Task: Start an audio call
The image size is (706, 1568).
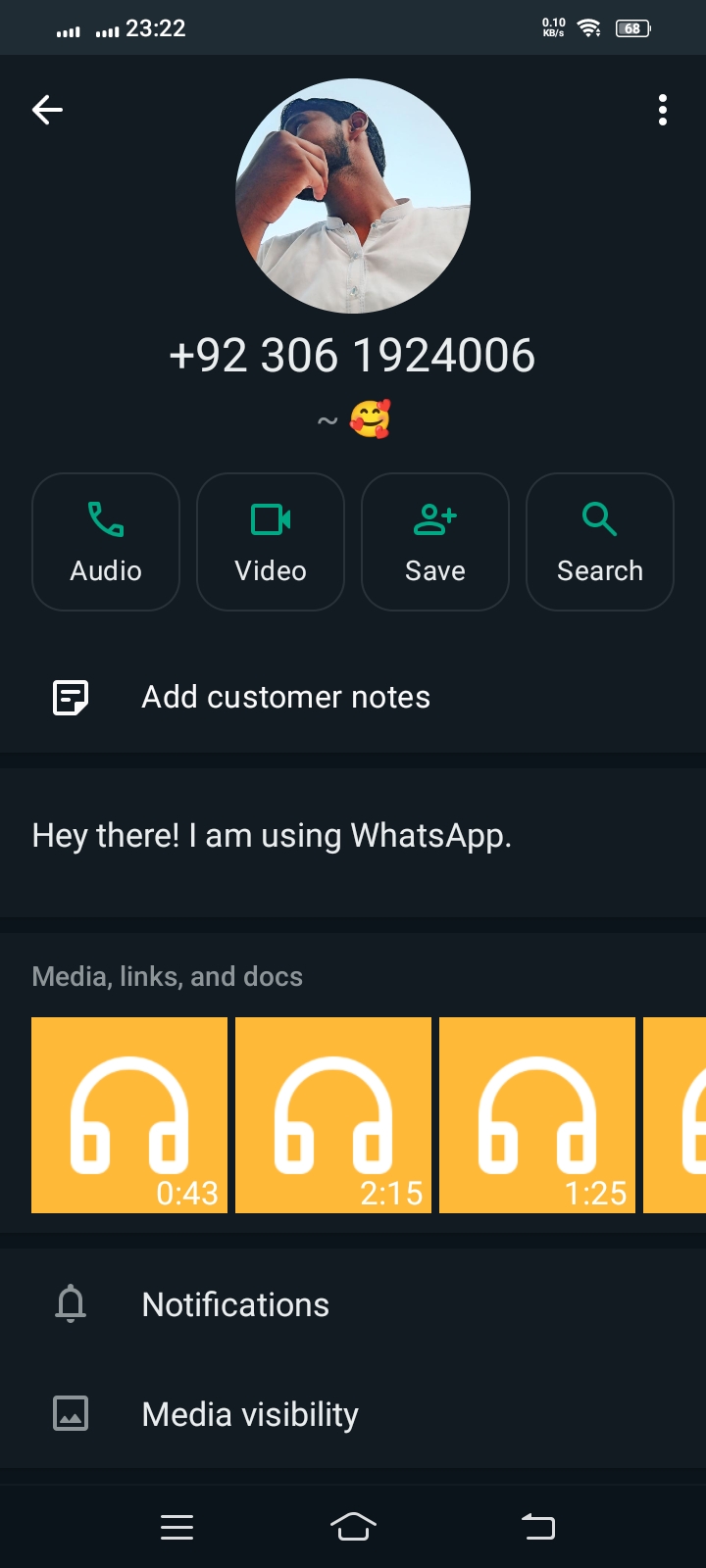Action: pos(106,542)
